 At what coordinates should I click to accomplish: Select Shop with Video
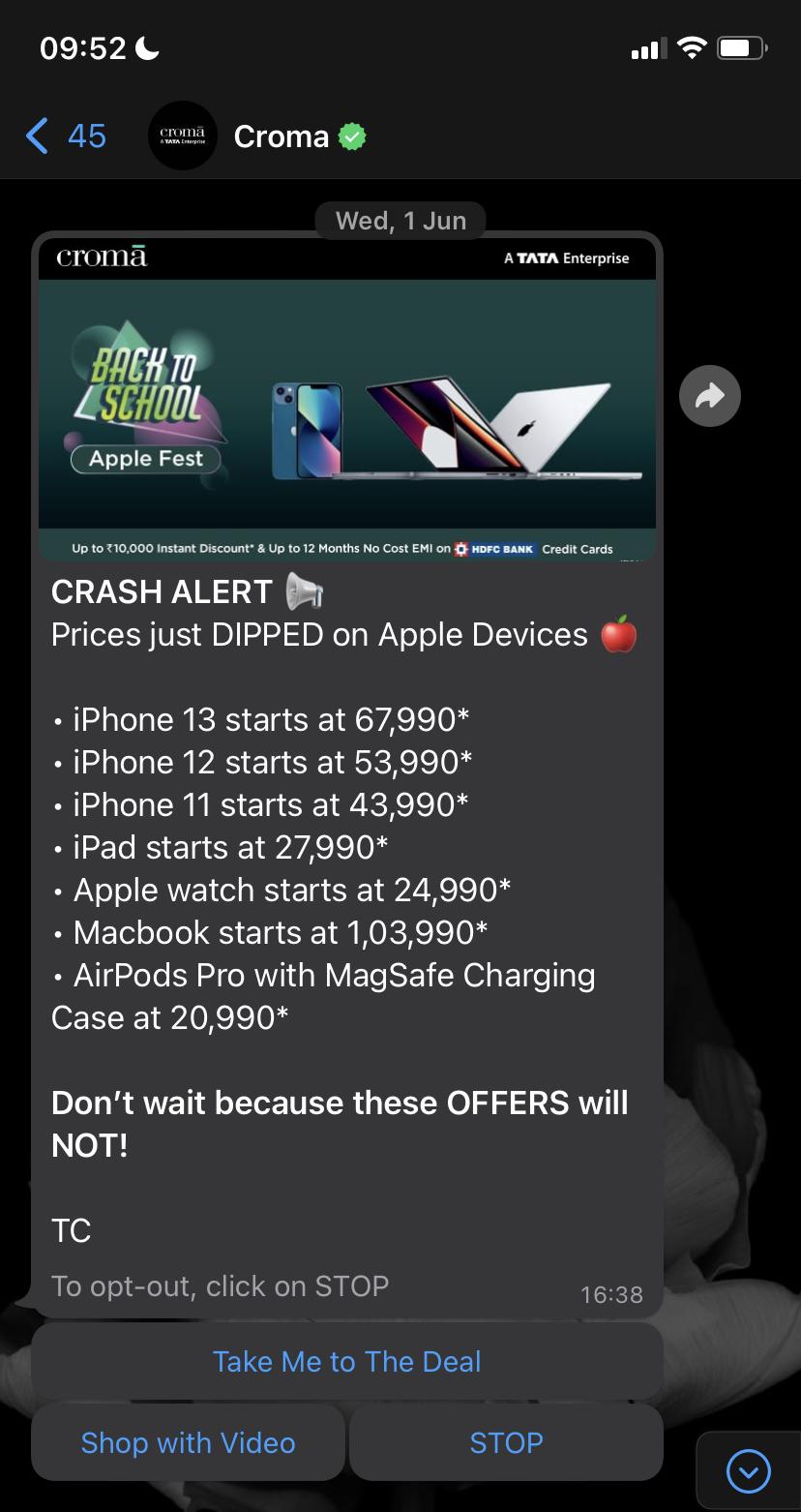coord(188,1442)
